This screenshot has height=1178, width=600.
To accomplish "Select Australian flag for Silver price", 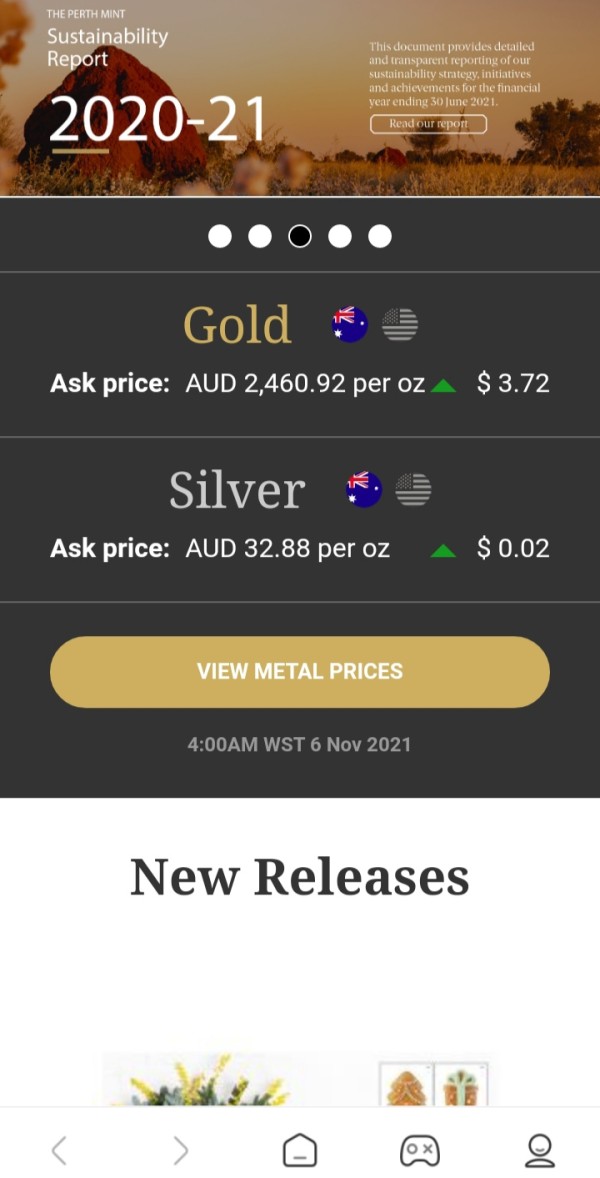I will (364, 490).
